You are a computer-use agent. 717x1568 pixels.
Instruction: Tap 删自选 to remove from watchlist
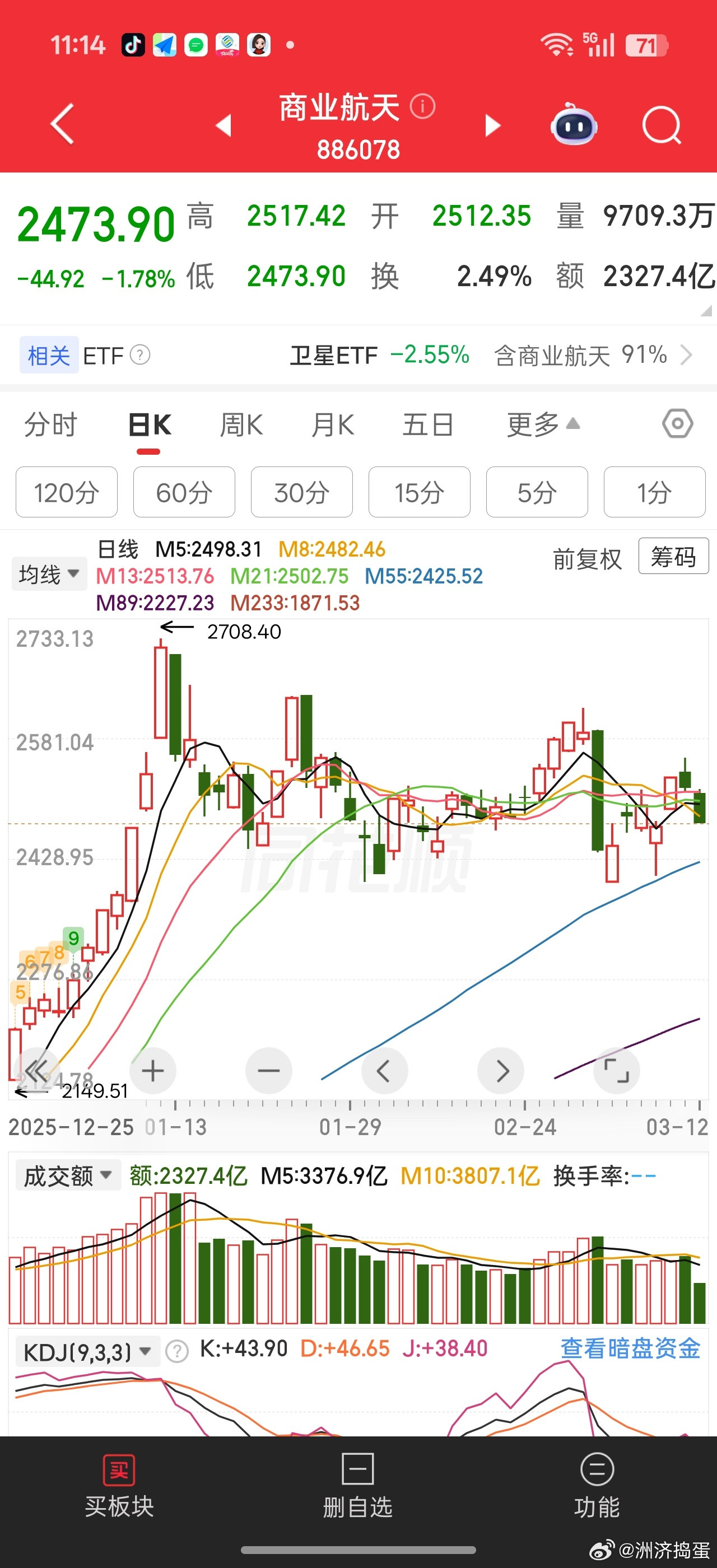(358, 1491)
